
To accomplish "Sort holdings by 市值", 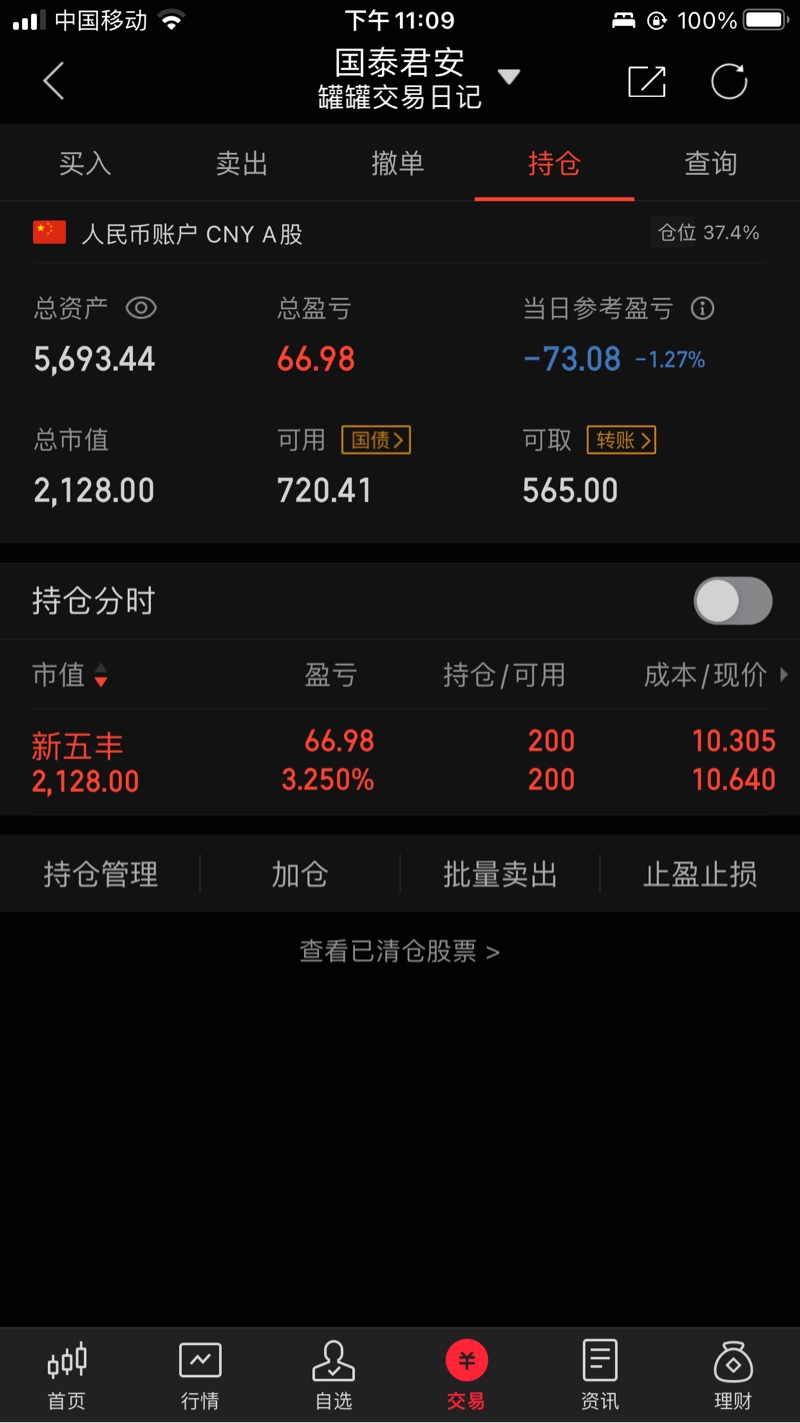I will coord(70,676).
